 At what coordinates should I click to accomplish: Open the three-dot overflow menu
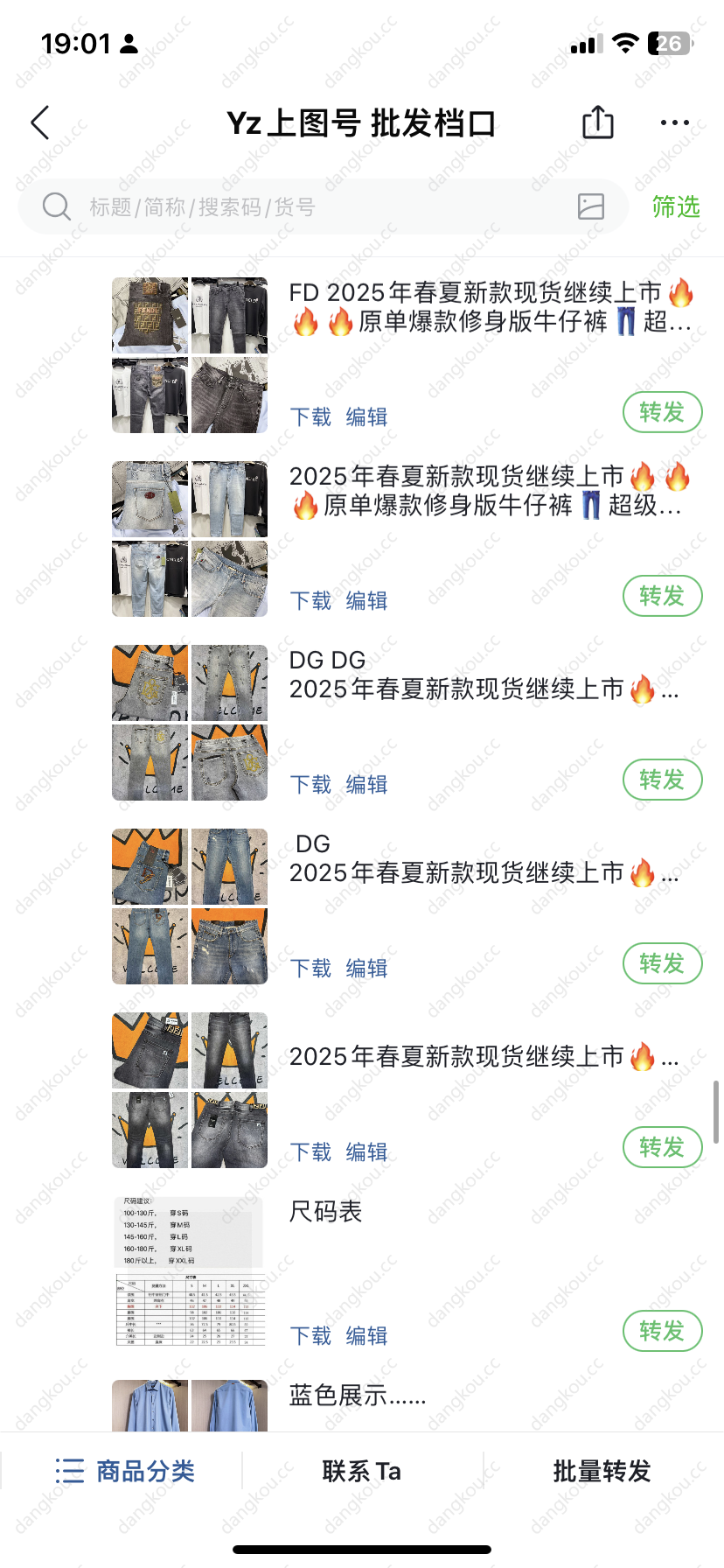(x=674, y=123)
